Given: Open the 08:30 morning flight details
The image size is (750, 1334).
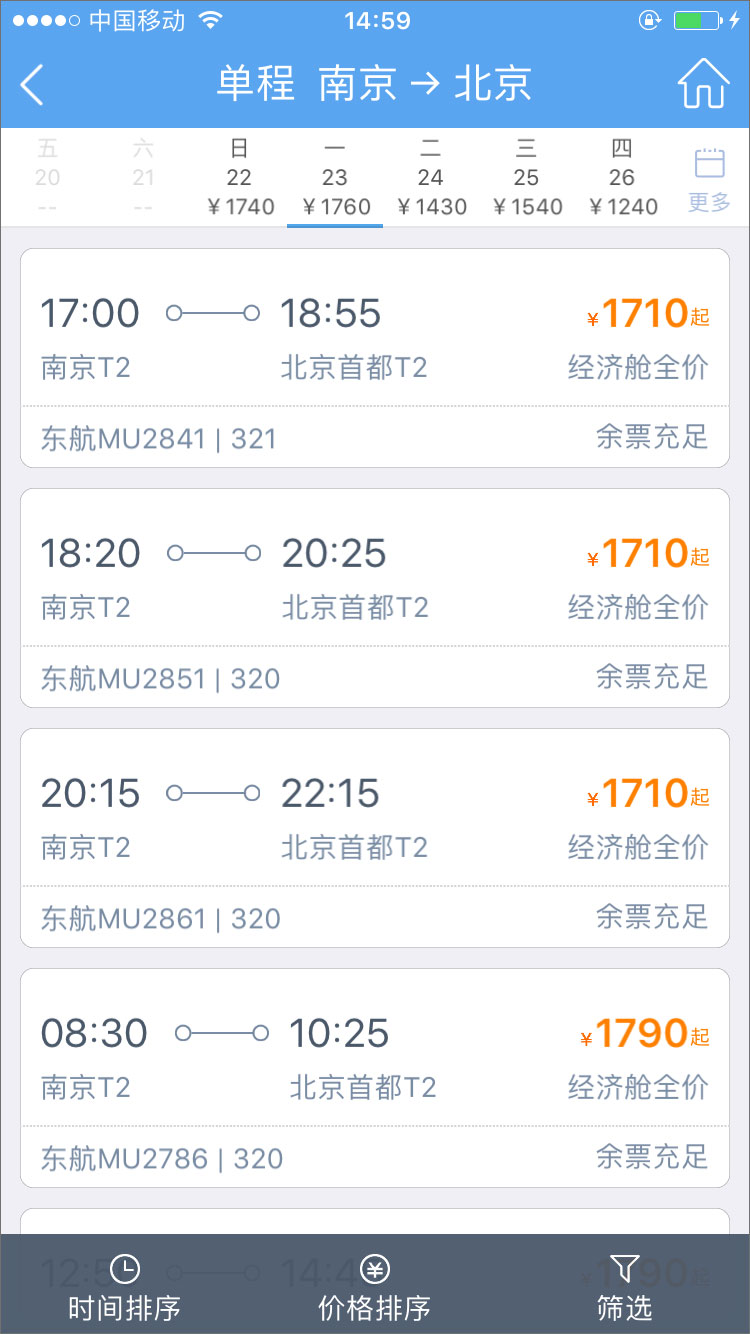Looking at the screenshot, I should (375, 1075).
